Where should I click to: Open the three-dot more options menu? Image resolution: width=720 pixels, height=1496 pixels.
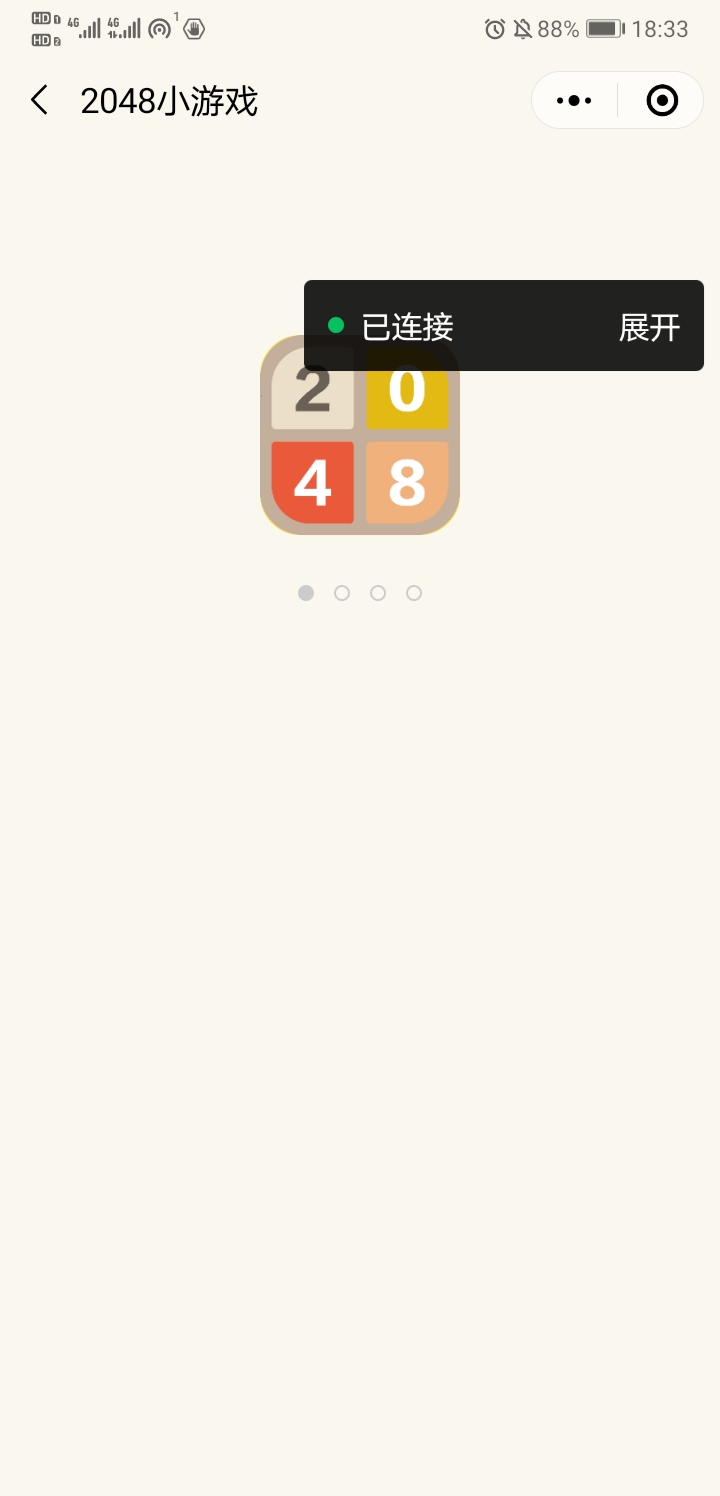click(574, 100)
